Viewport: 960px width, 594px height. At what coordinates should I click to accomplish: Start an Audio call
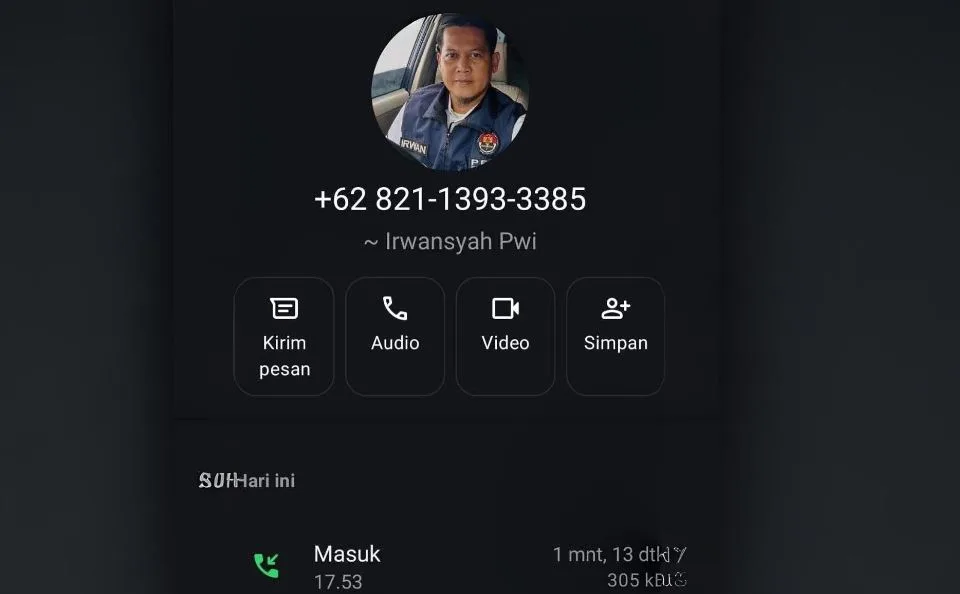[x=395, y=336]
